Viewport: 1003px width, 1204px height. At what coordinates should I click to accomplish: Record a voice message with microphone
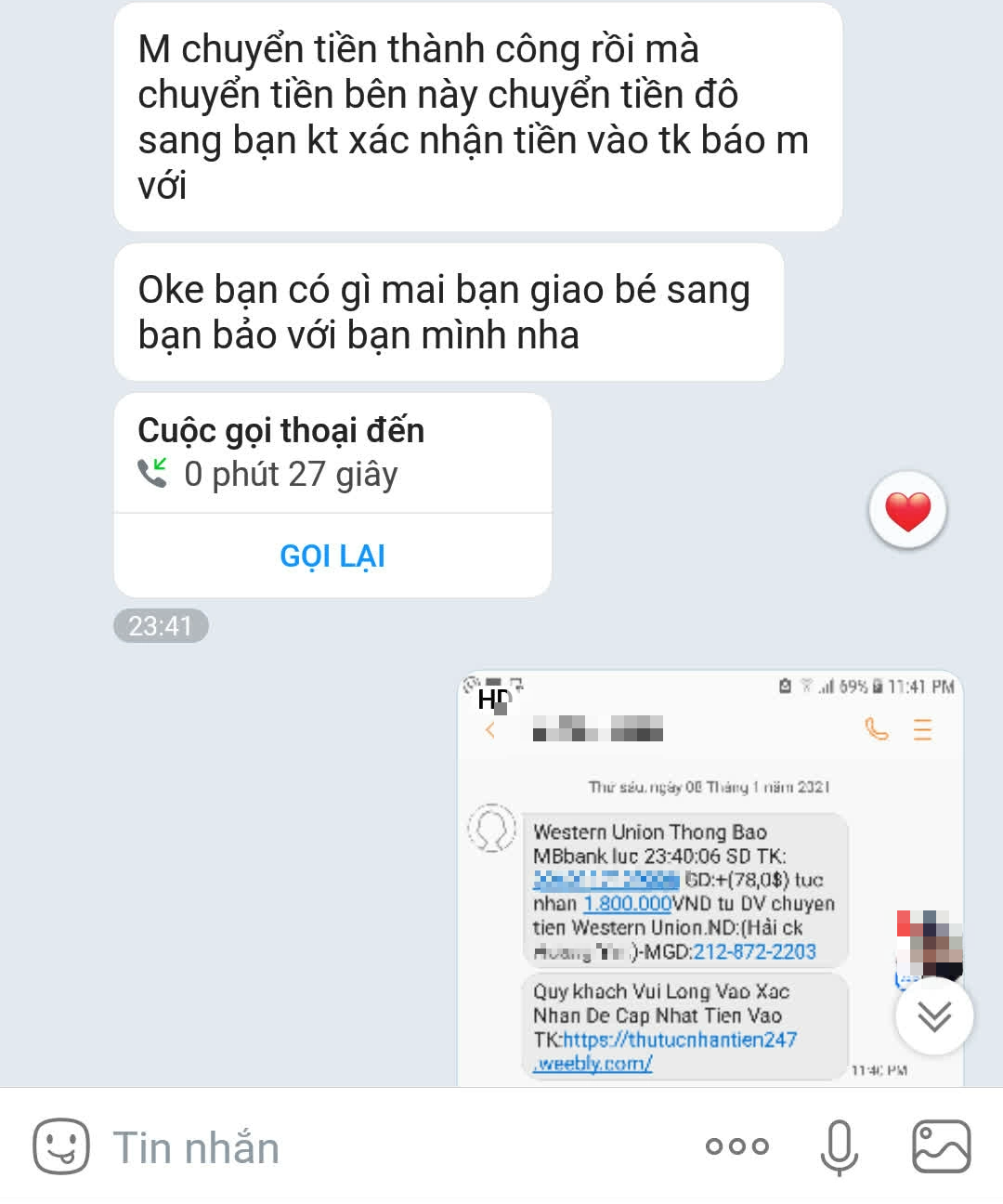[x=839, y=1146]
